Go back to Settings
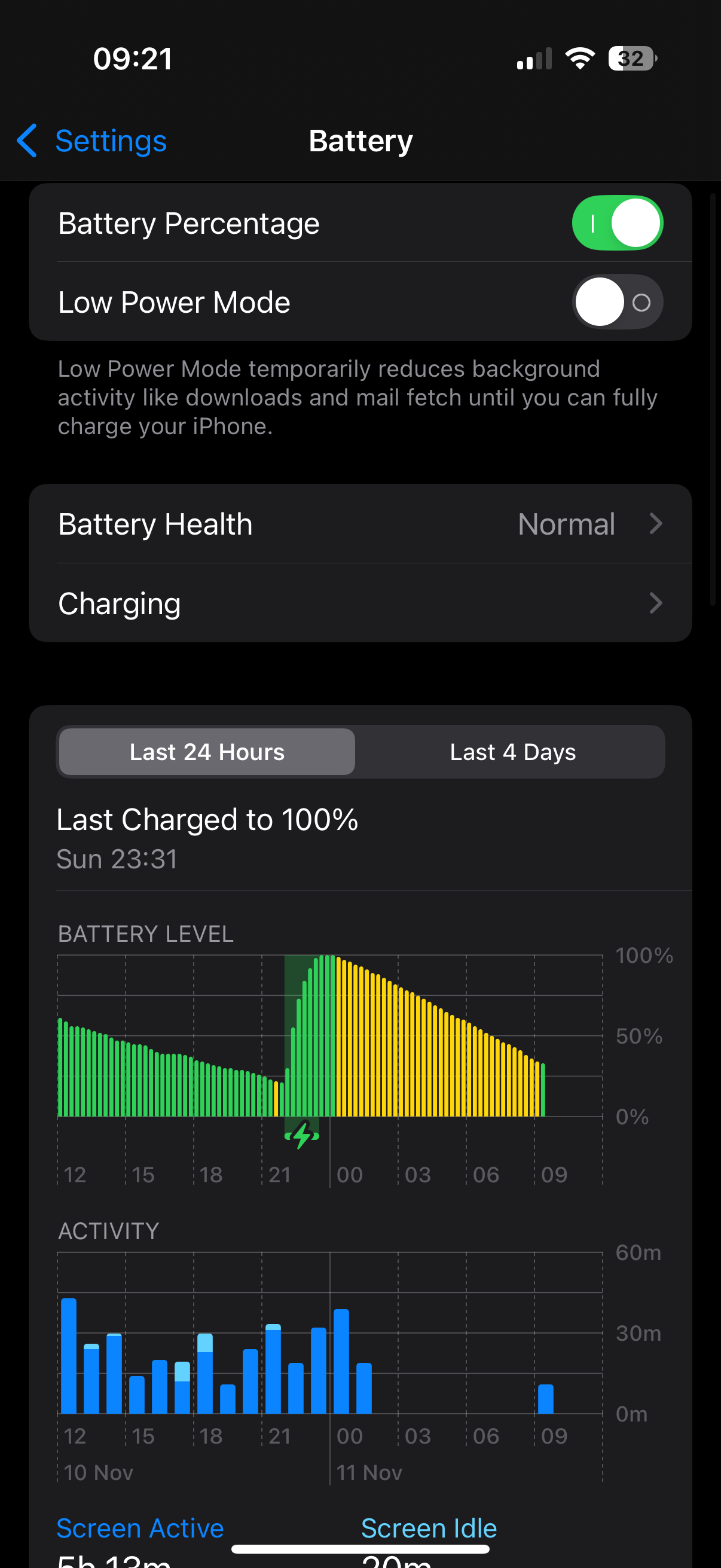 tap(93, 141)
